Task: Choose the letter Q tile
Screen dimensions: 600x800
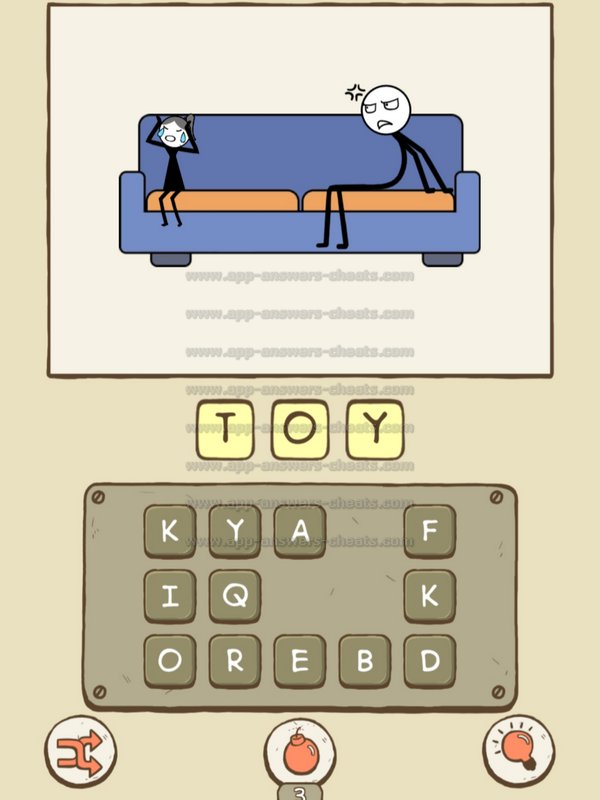Action: (x=235, y=596)
